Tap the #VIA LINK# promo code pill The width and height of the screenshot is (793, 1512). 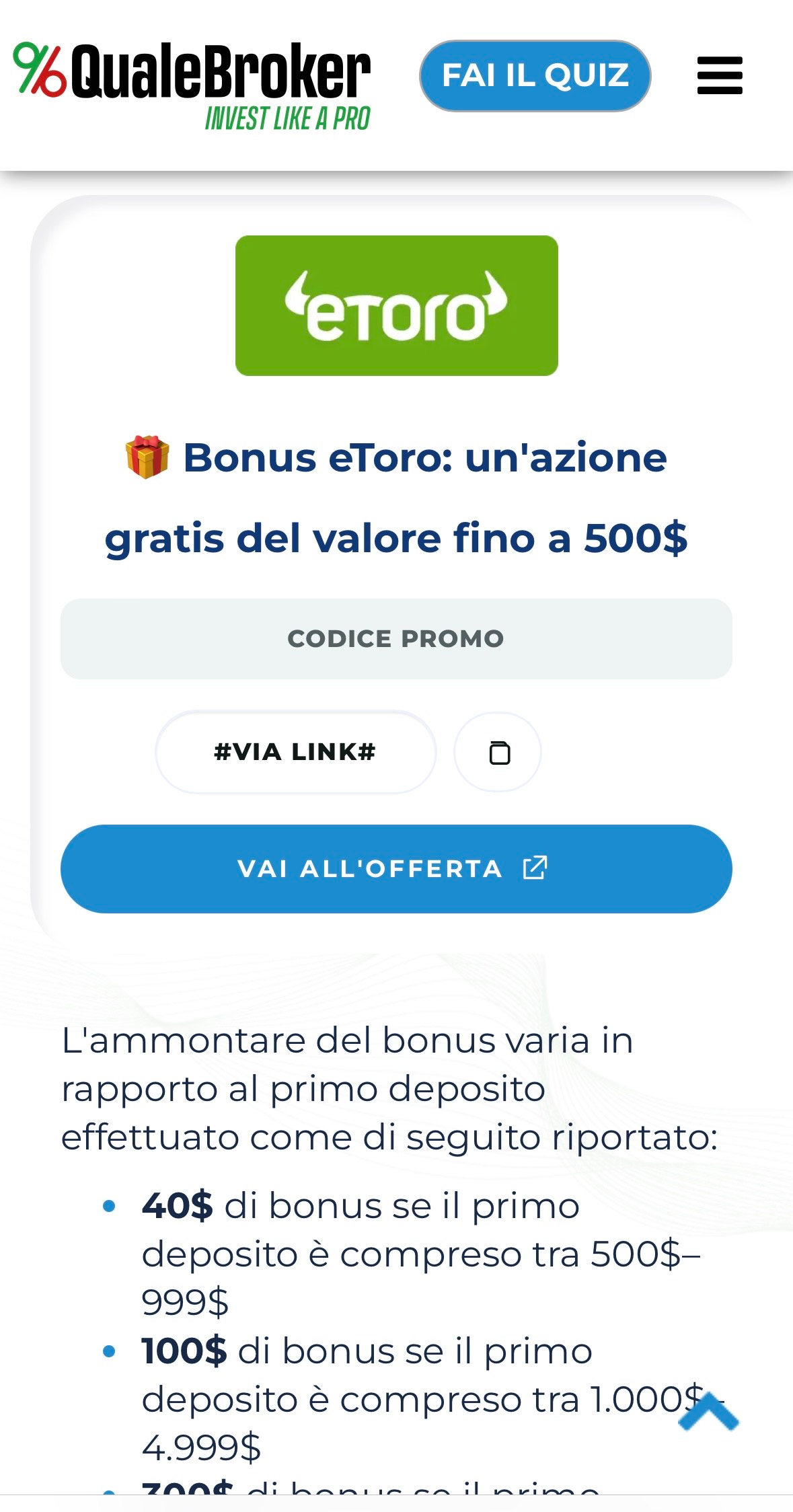point(295,752)
